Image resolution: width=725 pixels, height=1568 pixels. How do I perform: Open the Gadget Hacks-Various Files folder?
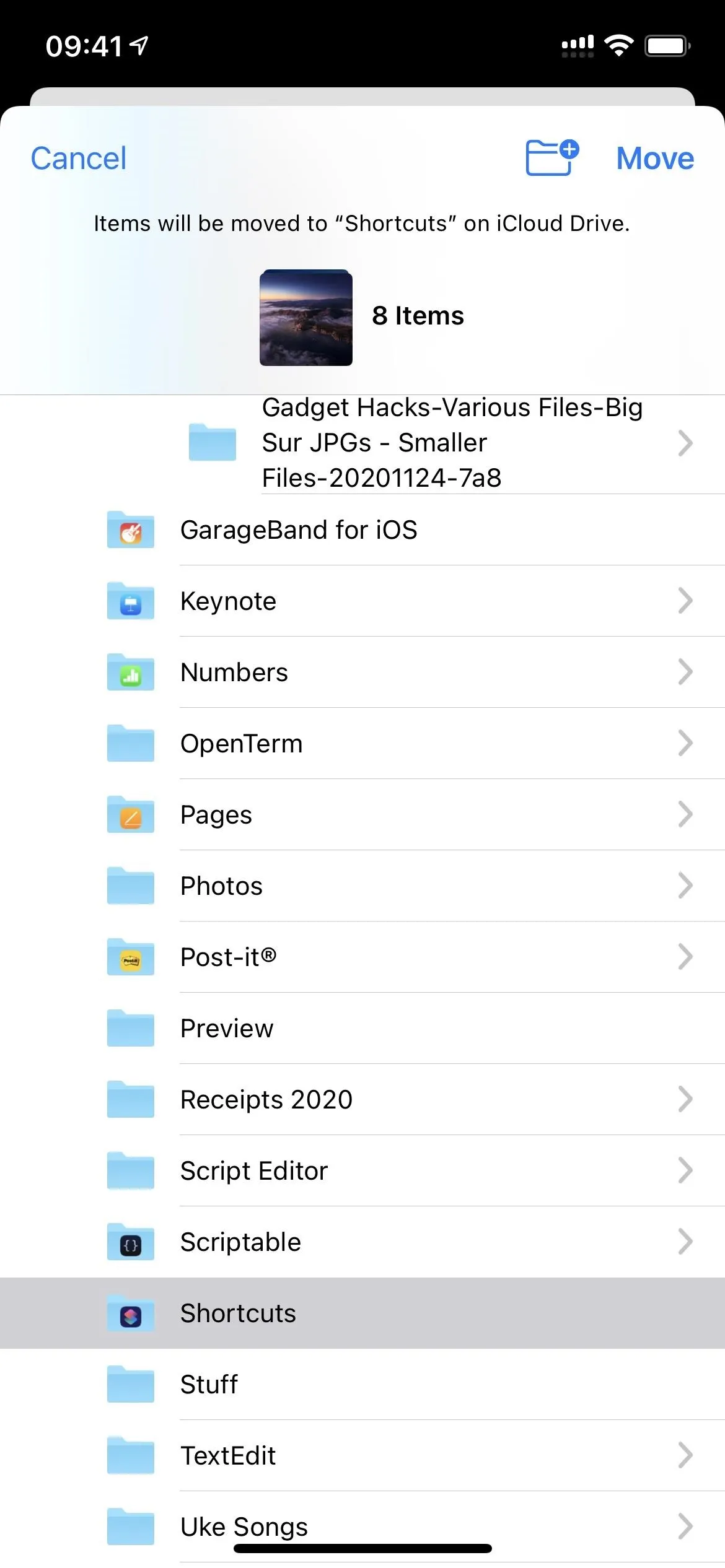click(x=362, y=443)
